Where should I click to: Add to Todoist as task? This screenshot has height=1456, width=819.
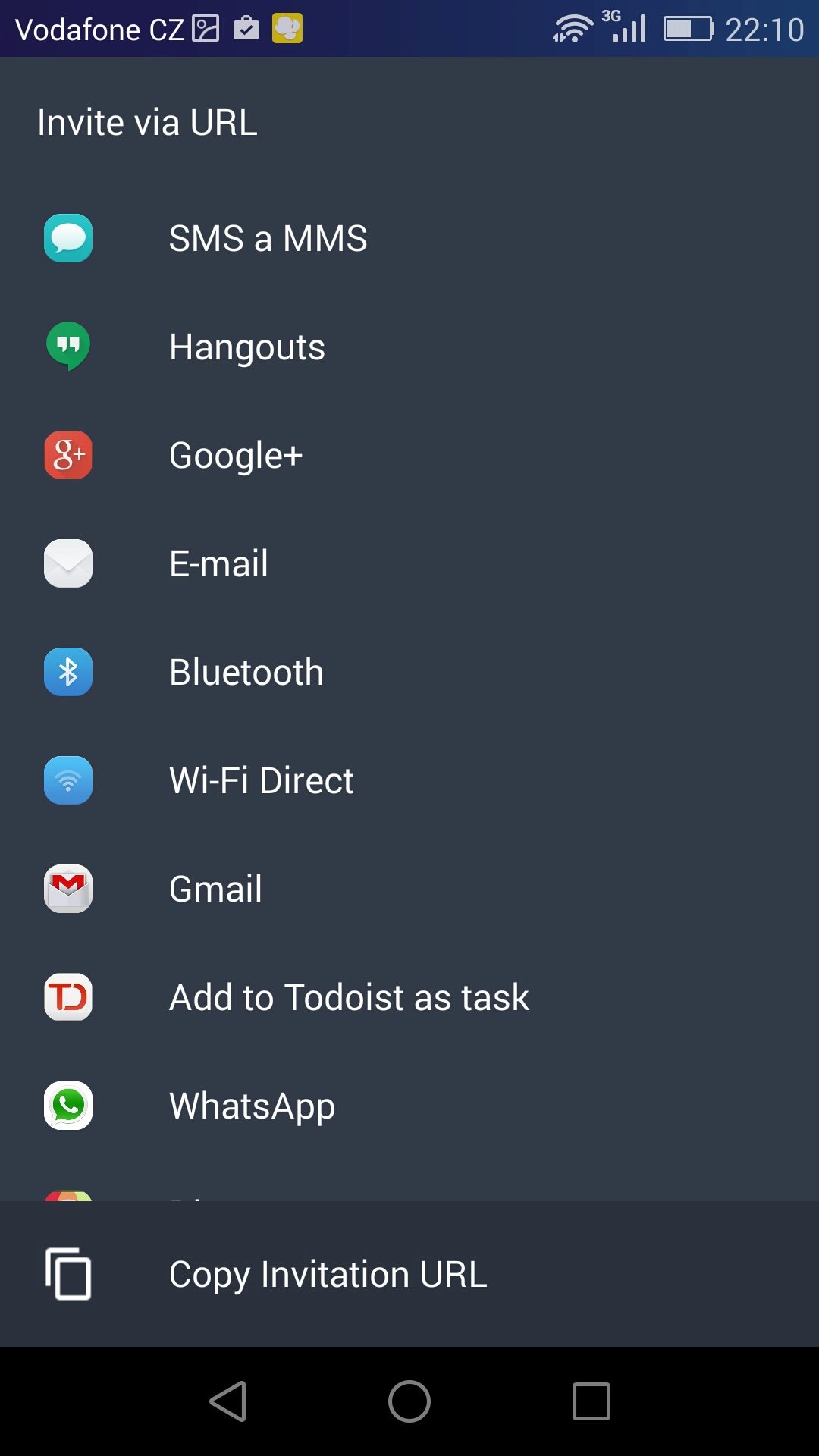(409, 998)
